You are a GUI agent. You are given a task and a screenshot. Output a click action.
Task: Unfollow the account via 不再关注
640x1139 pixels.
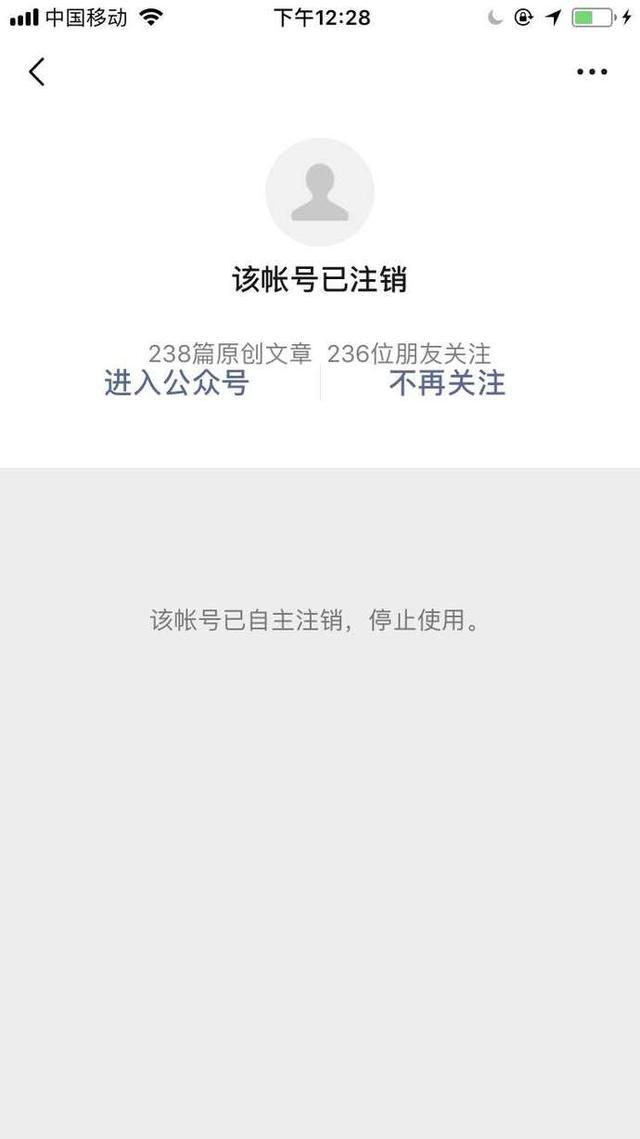447,383
